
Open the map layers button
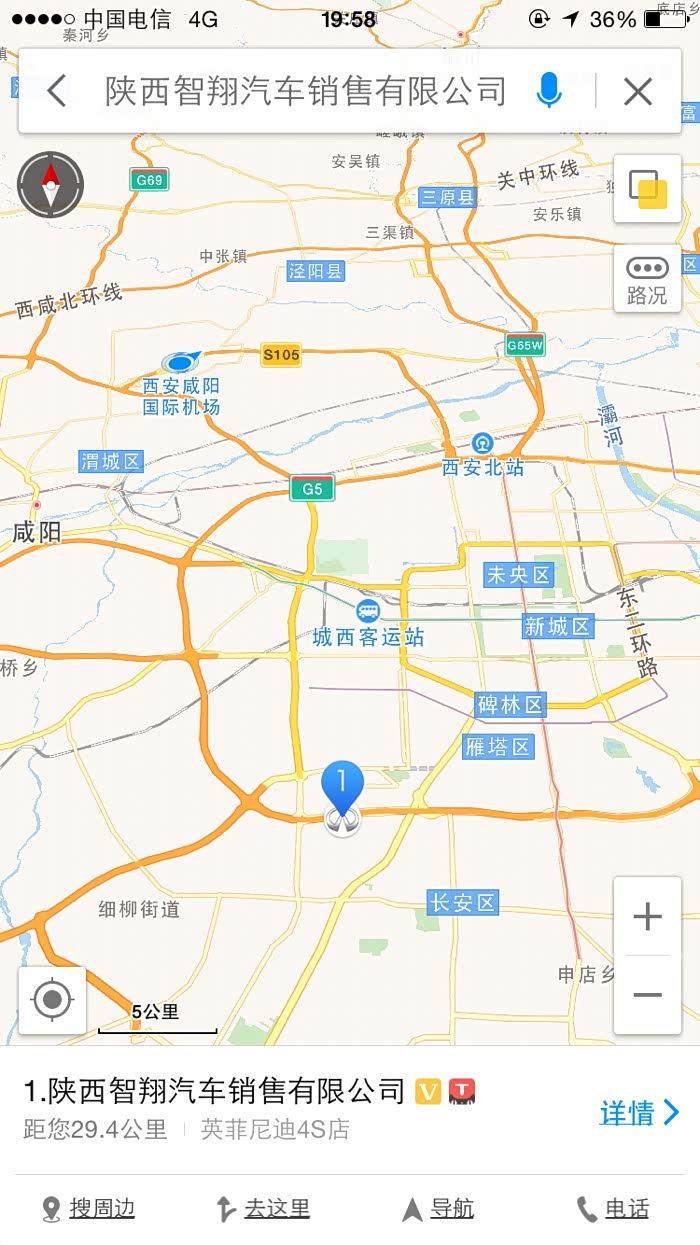pos(647,189)
